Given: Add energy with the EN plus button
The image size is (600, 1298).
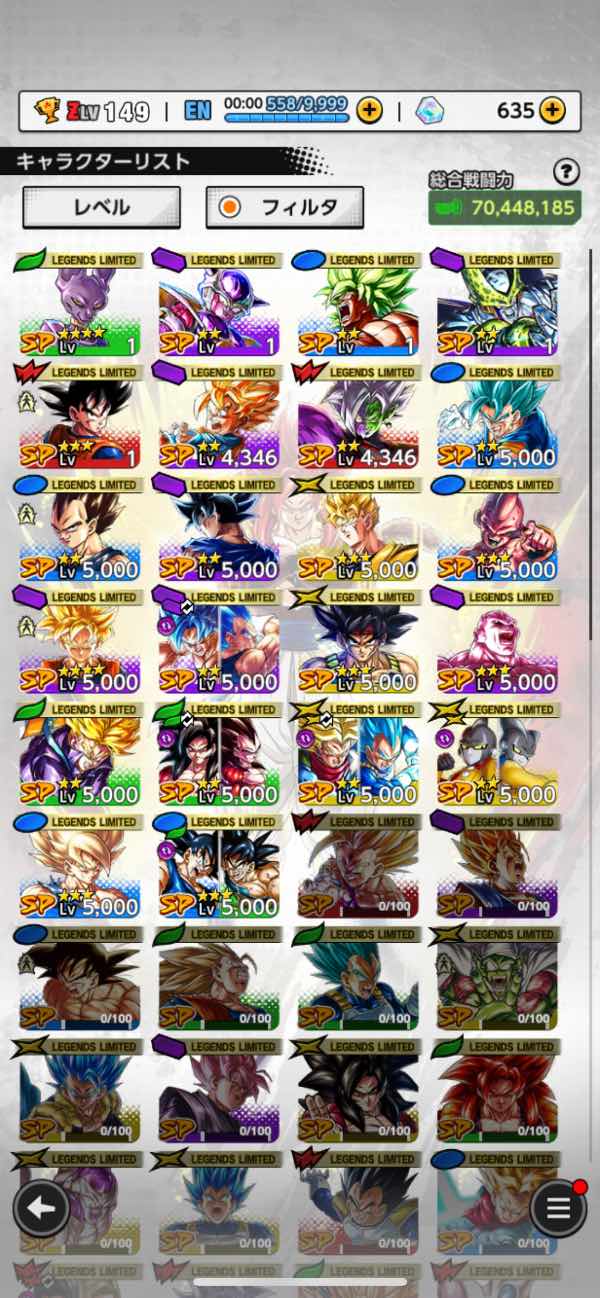Looking at the screenshot, I should (x=369, y=110).
